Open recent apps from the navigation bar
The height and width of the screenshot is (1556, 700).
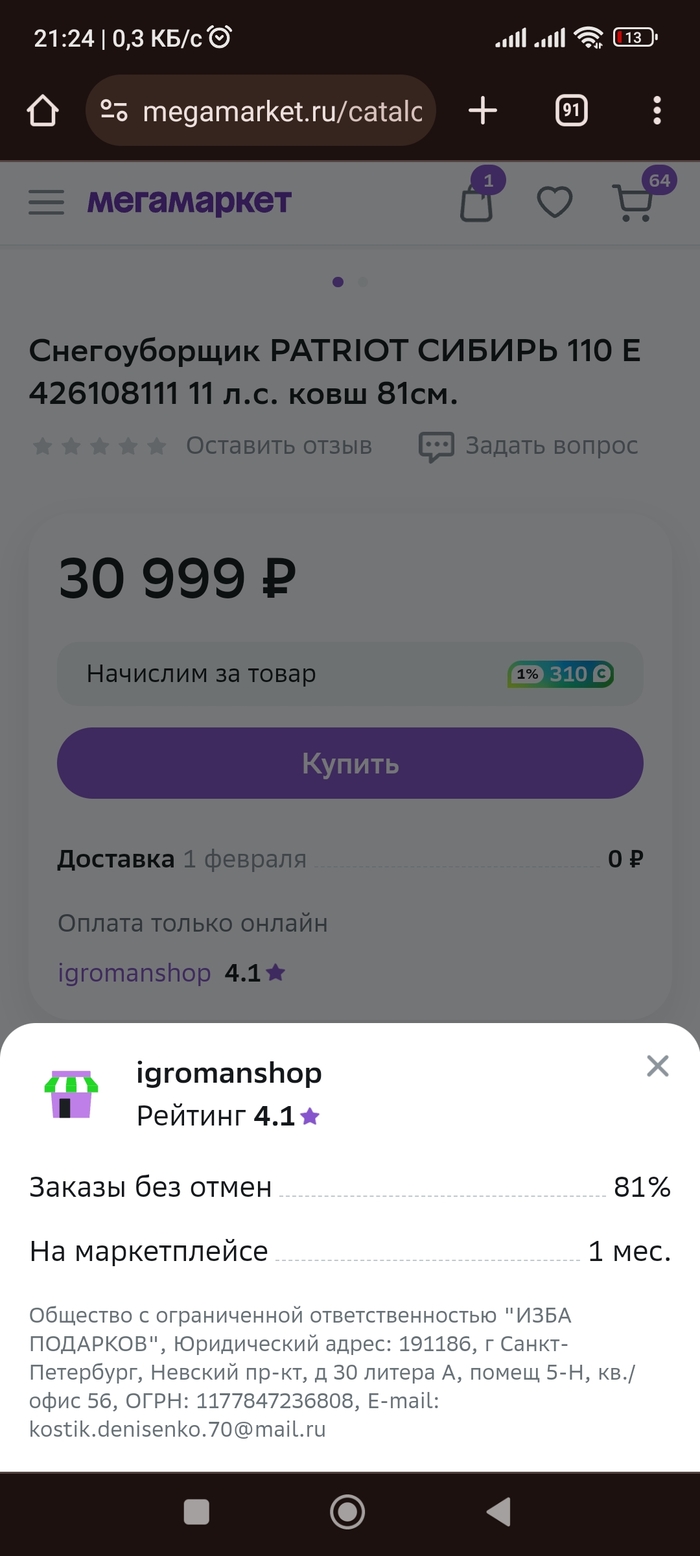point(197,1511)
